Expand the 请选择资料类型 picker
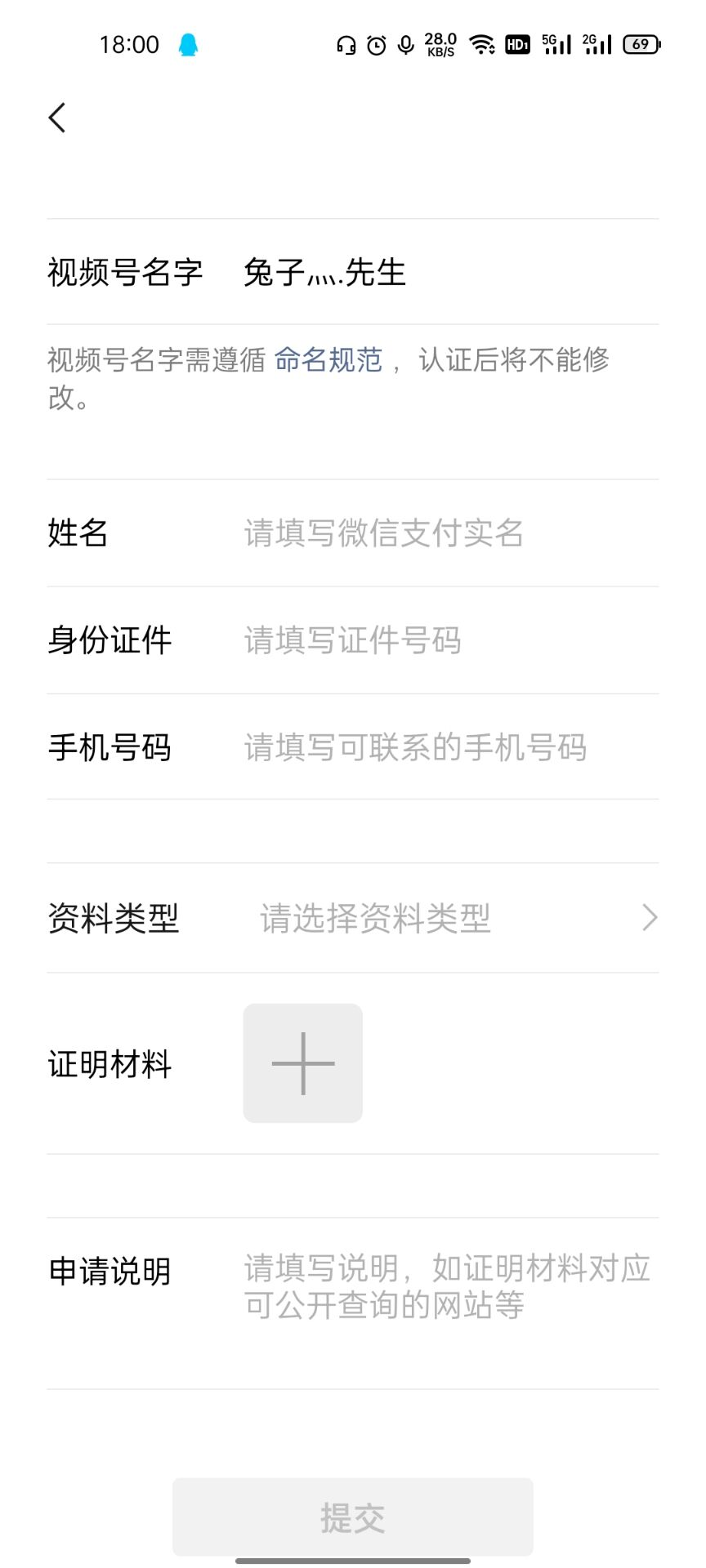 tap(374, 917)
